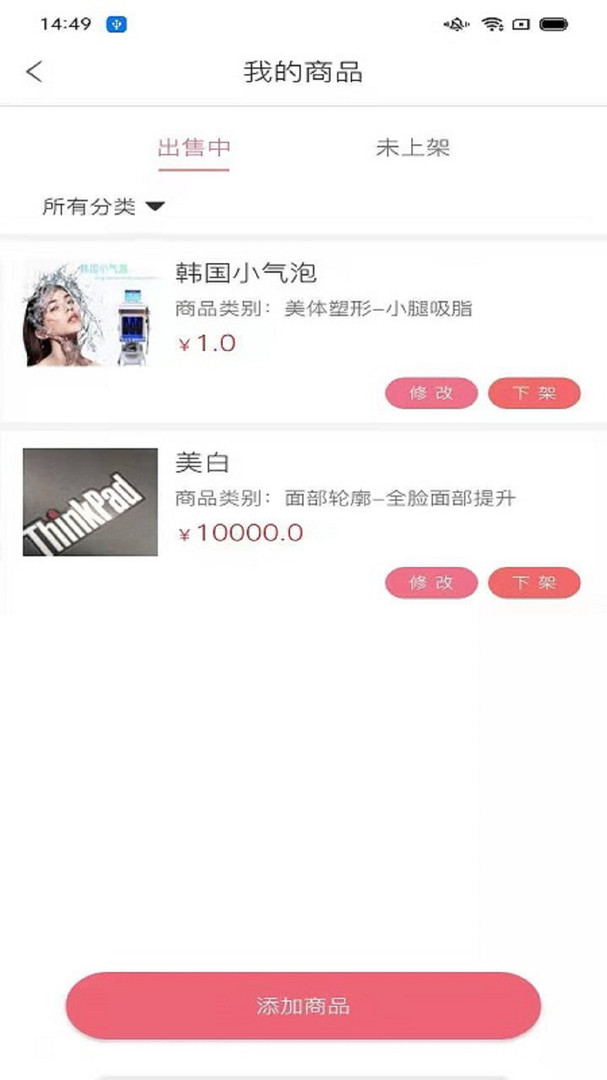Expand the 所有分类 dropdown
The width and height of the screenshot is (607, 1080).
click(103, 206)
